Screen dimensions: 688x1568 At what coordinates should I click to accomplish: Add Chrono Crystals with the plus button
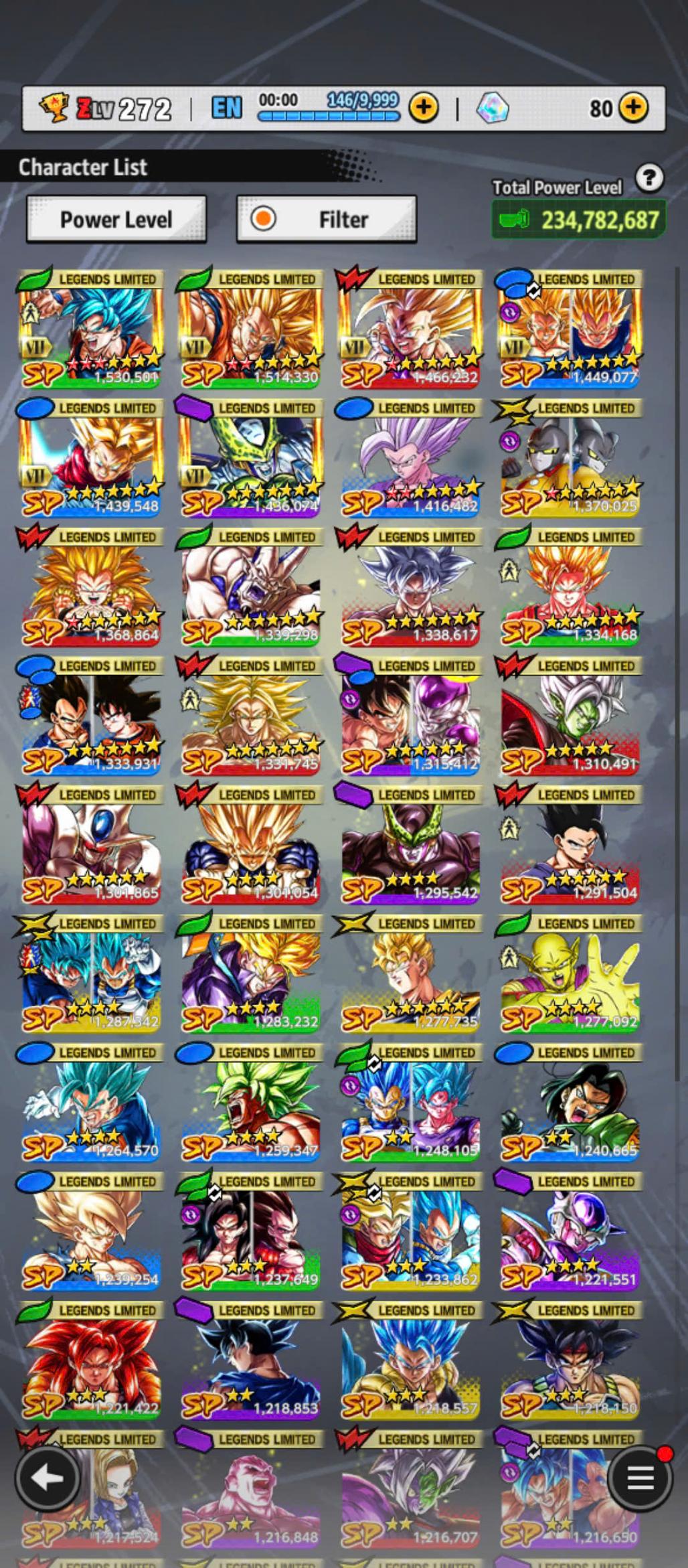click(633, 107)
